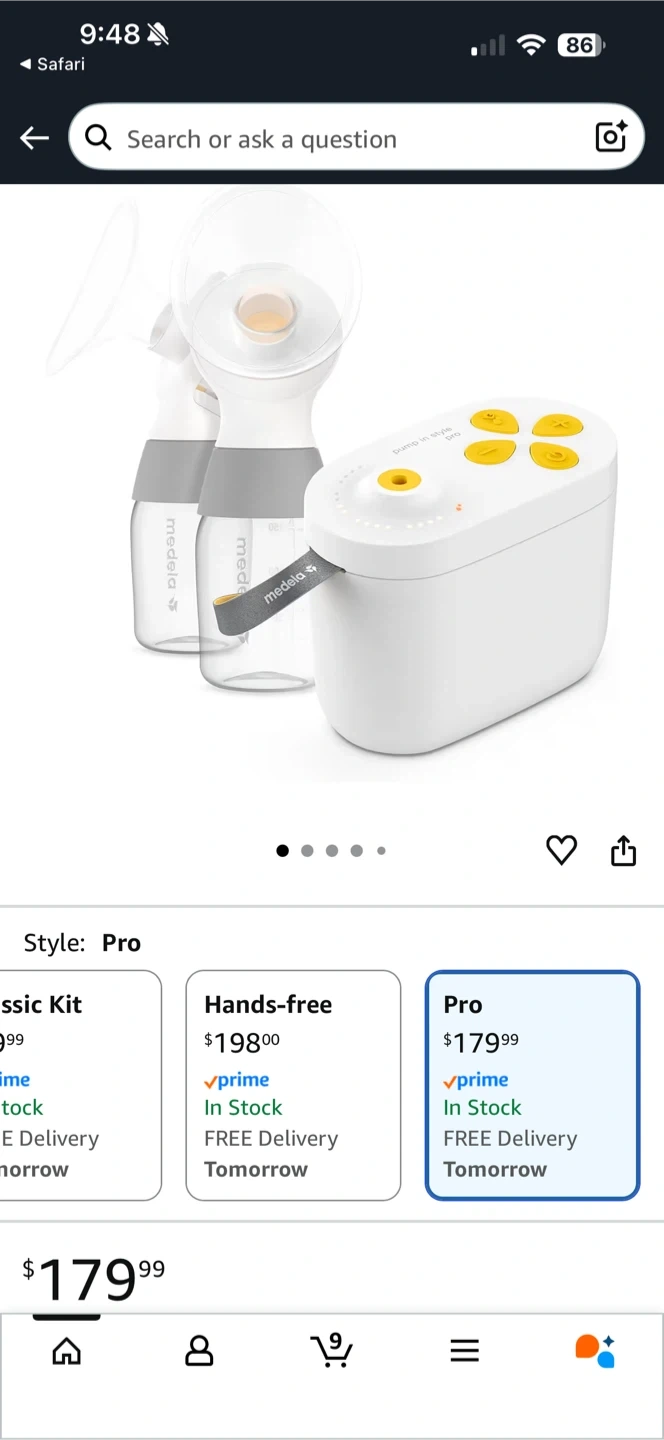
Task: Open the search or ask a question field
Action: pos(340,138)
